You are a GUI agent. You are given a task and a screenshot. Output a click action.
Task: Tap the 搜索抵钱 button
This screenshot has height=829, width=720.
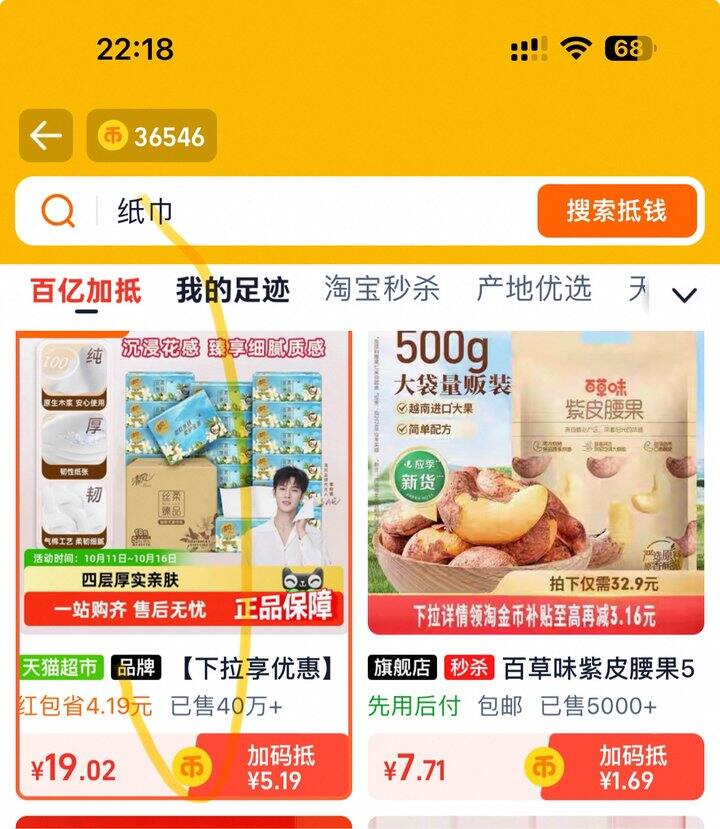[616, 211]
